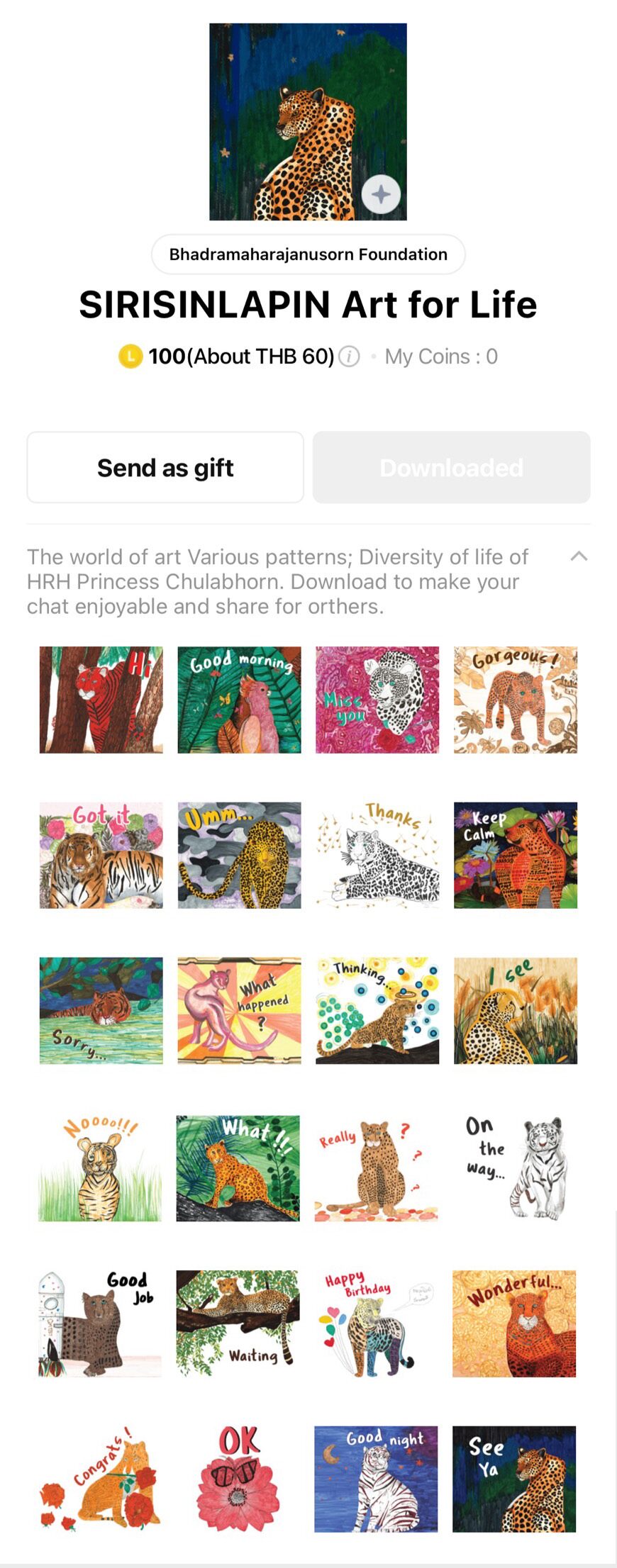Preview the On the way sticker

coord(515,1168)
